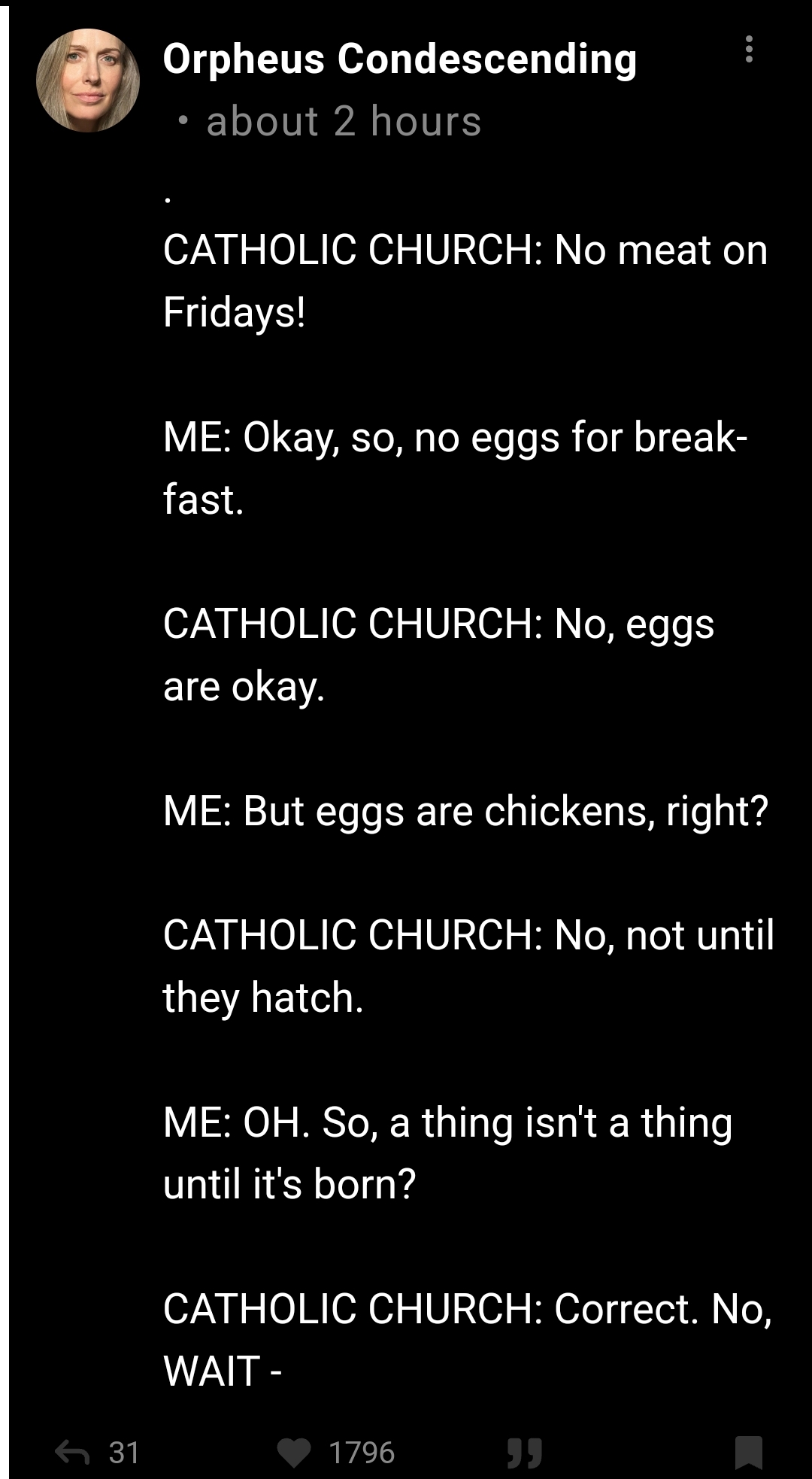
Task: Bookmark this post
Action: pos(749,1453)
